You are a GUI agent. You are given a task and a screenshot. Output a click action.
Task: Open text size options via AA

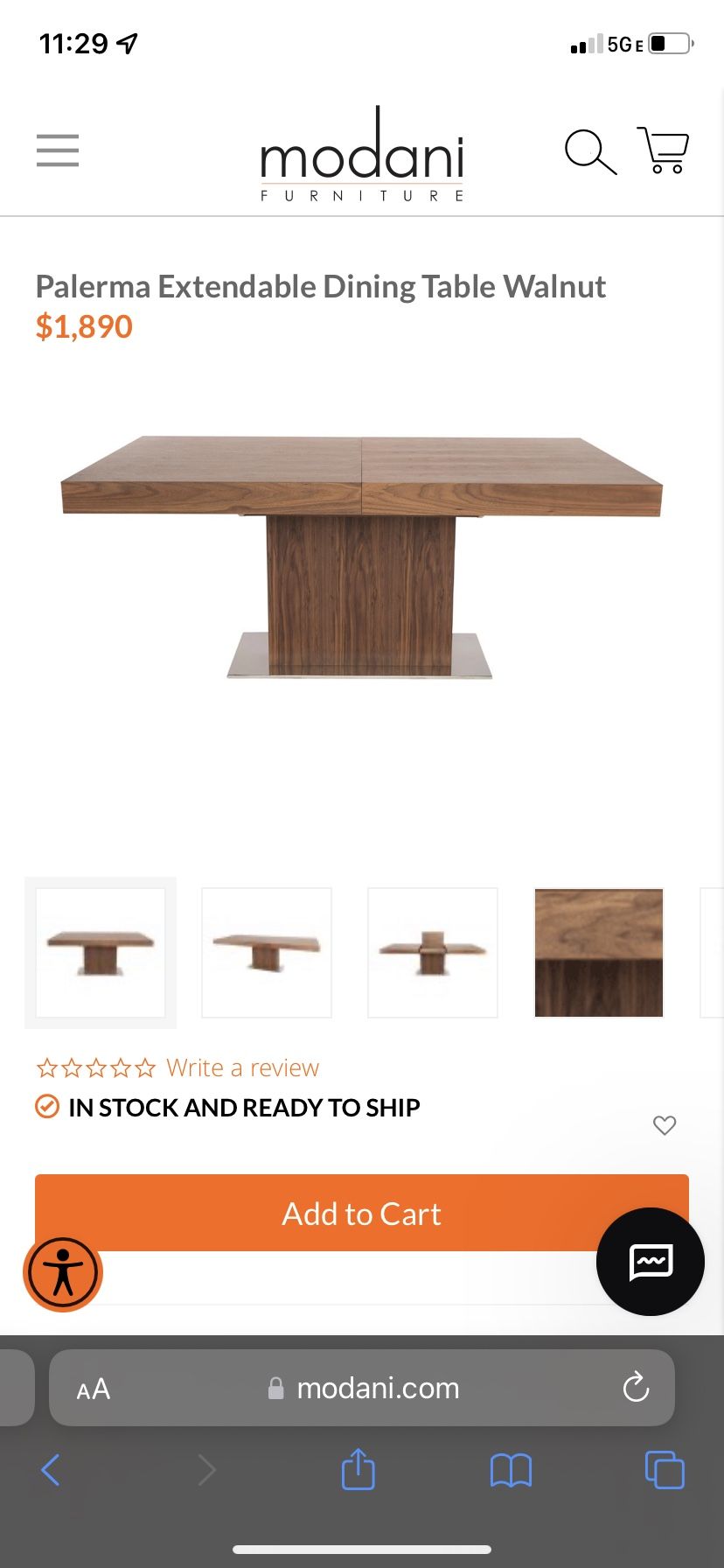[93, 1388]
